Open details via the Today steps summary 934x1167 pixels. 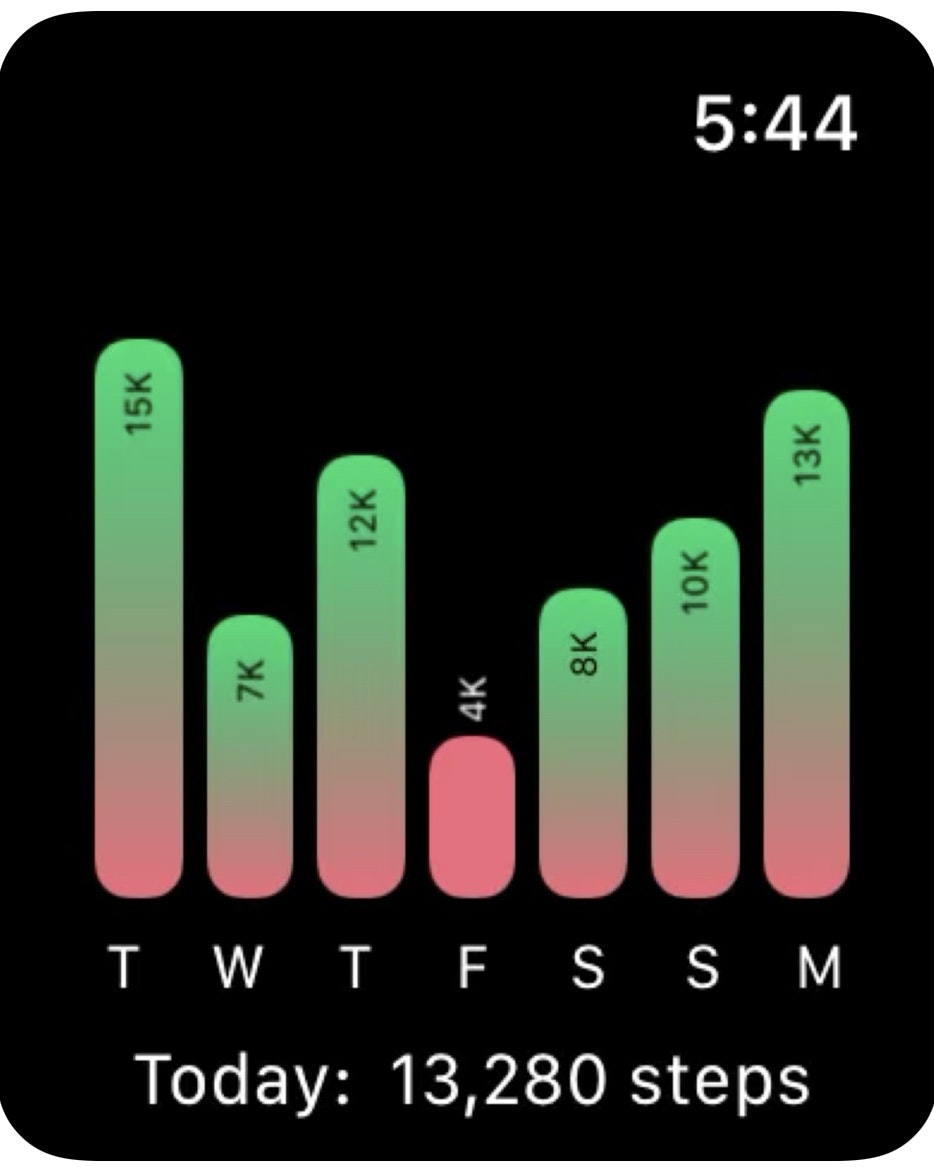point(466,1078)
